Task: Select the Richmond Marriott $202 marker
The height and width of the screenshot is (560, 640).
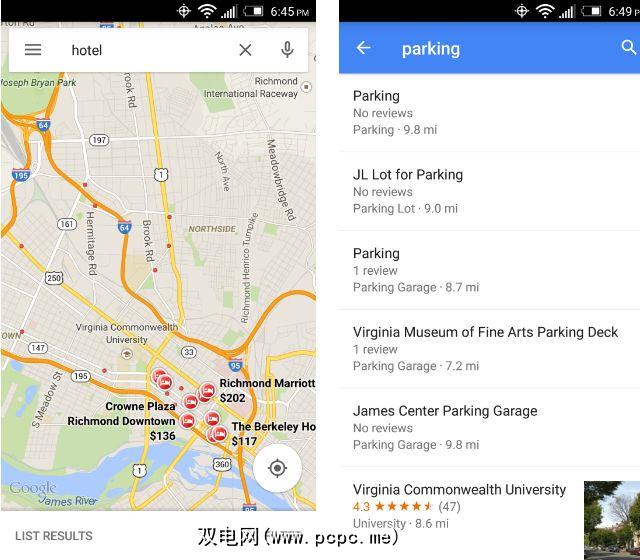Action: pos(207,391)
